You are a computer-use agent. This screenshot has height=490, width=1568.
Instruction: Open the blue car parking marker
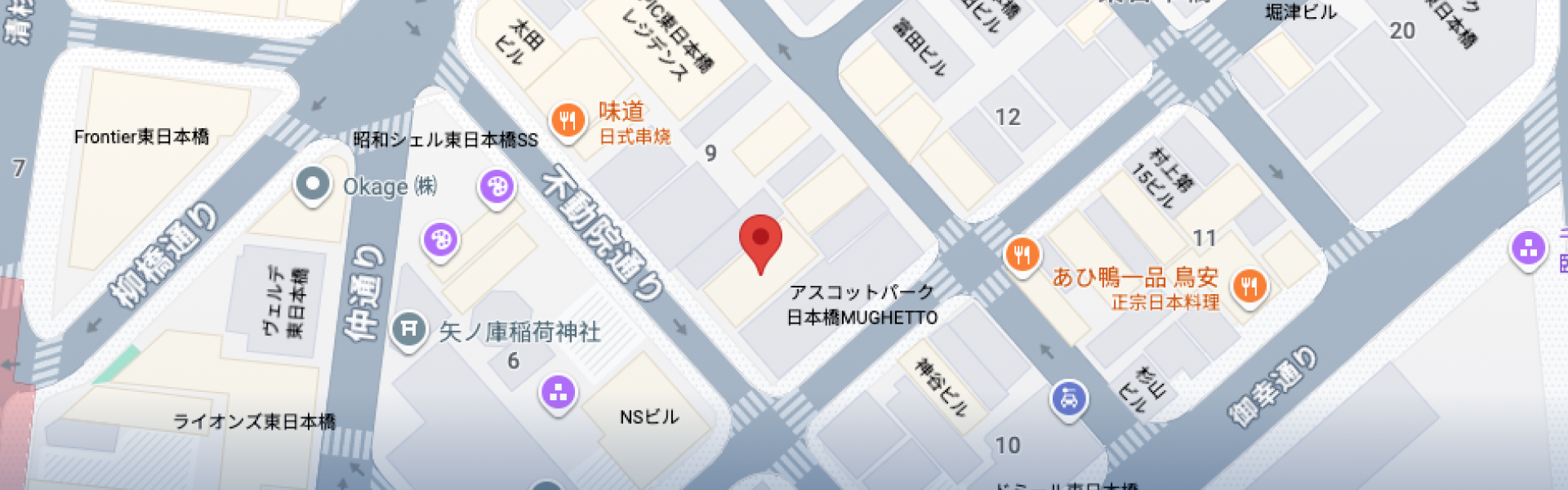[1068, 399]
